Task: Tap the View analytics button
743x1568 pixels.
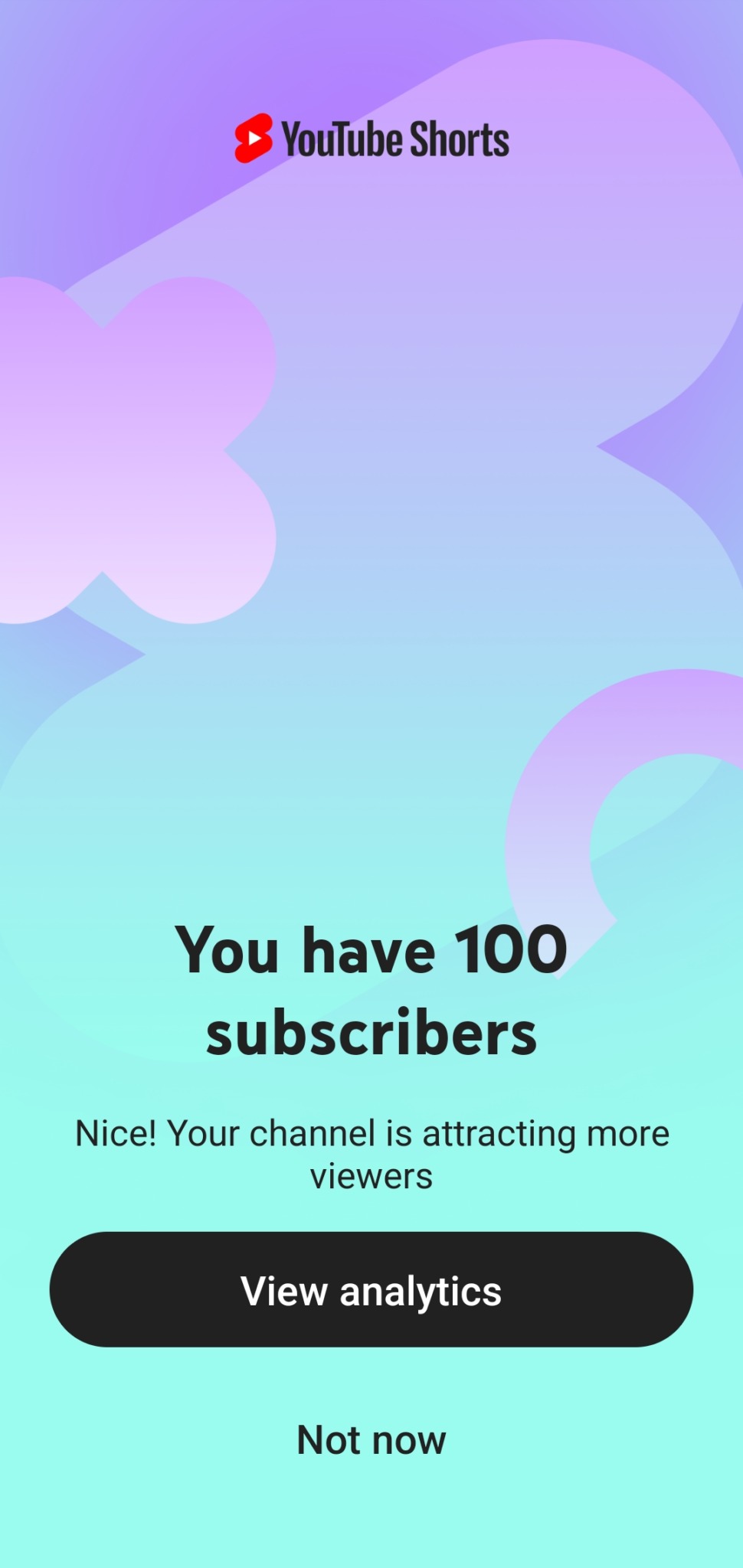Action: [371, 1290]
